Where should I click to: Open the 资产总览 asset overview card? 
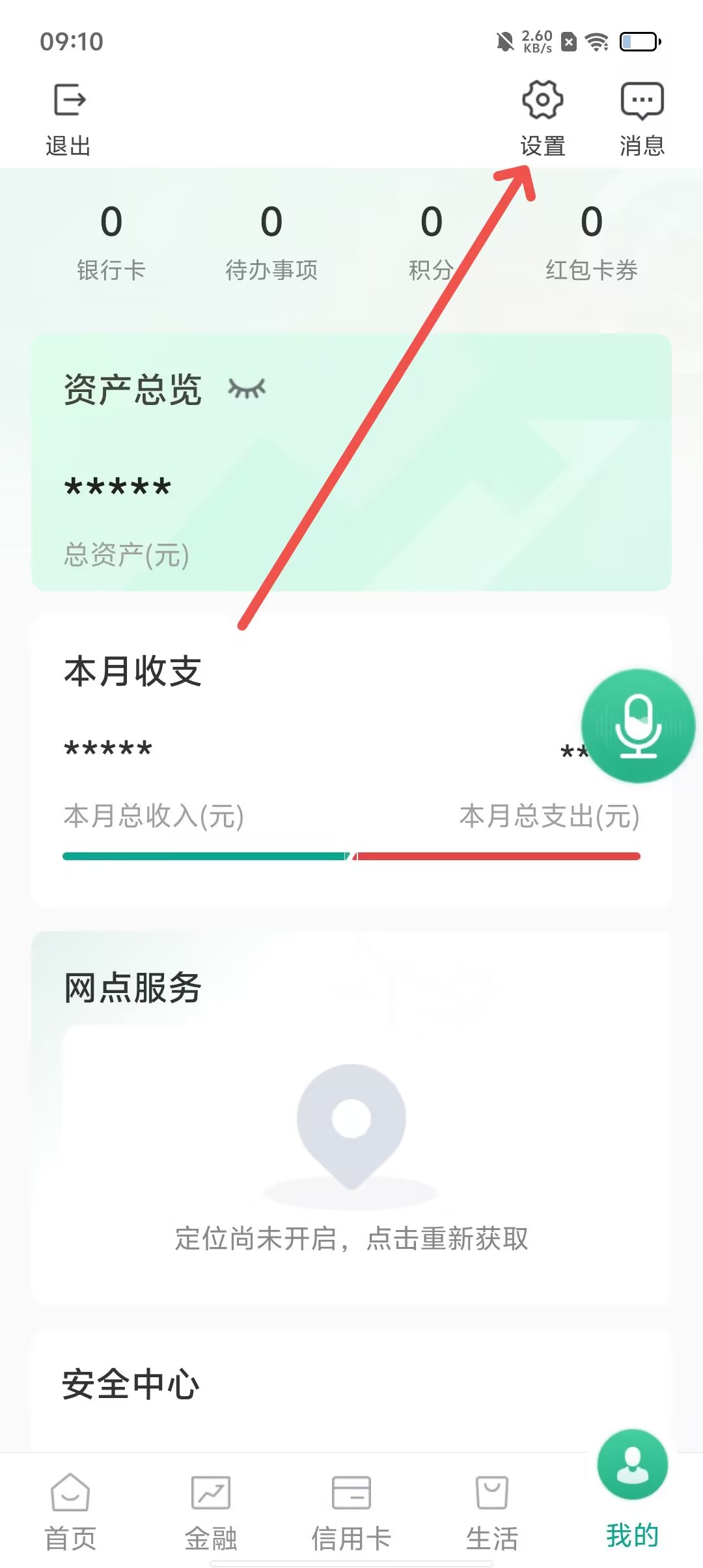point(351,488)
